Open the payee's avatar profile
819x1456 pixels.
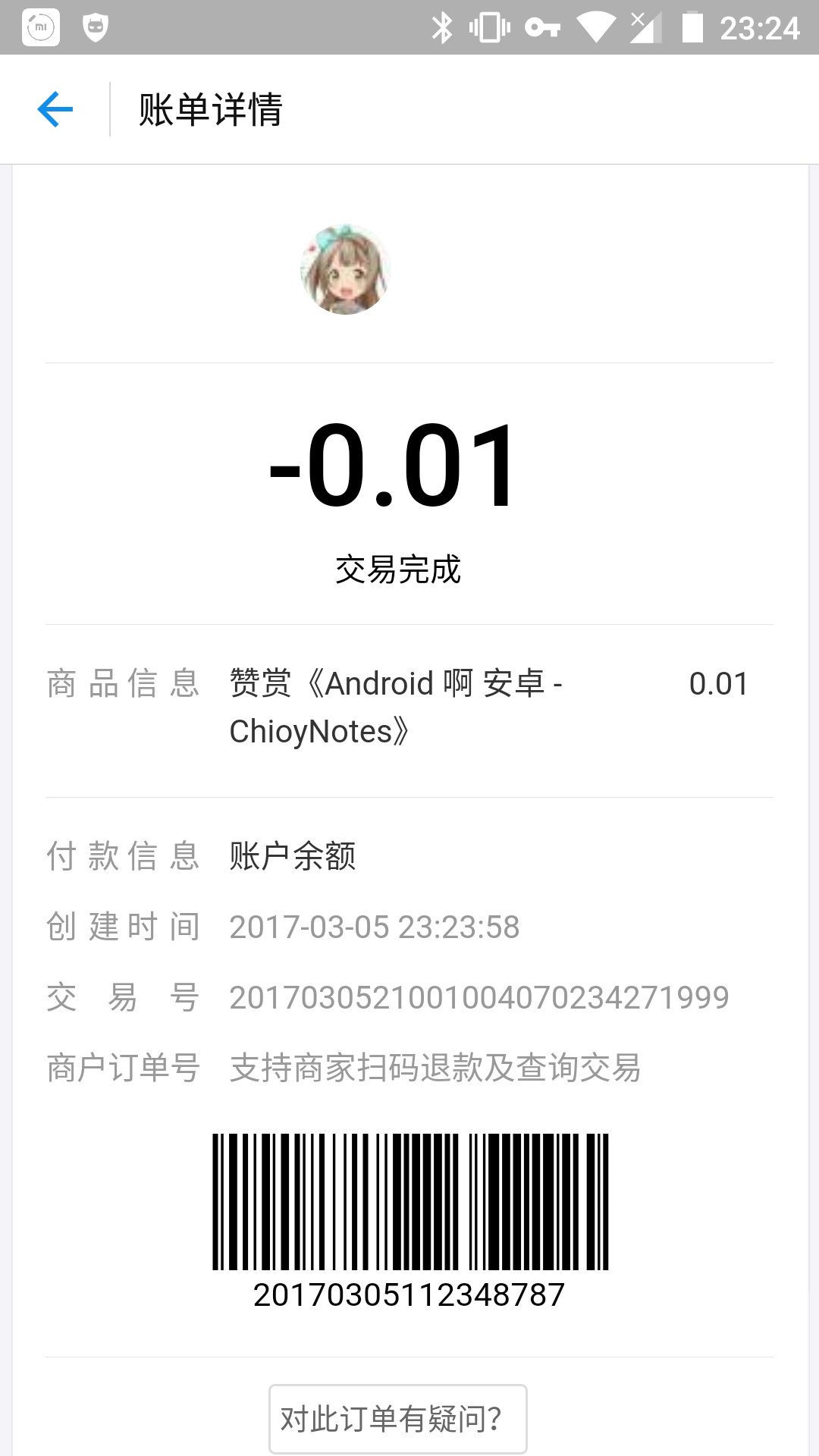click(x=346, y=269)
